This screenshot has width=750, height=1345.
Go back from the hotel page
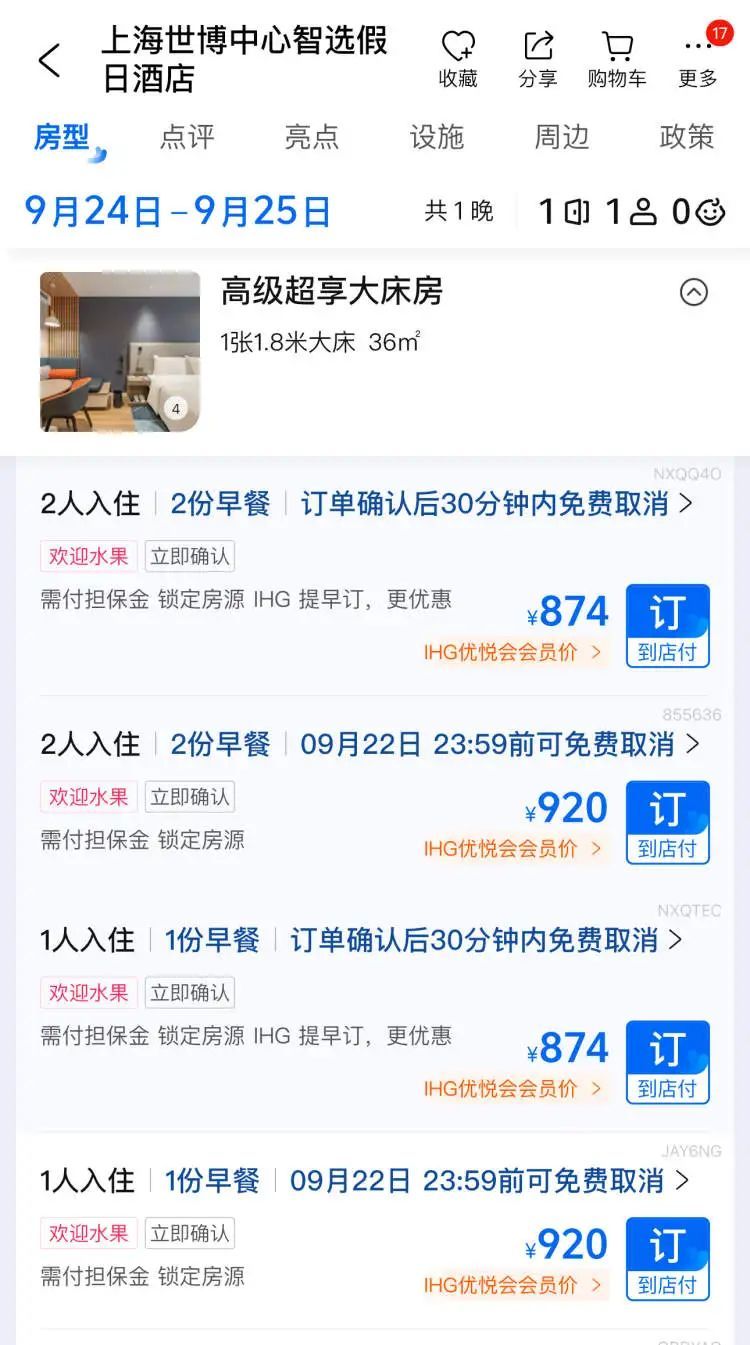(49, 61)
